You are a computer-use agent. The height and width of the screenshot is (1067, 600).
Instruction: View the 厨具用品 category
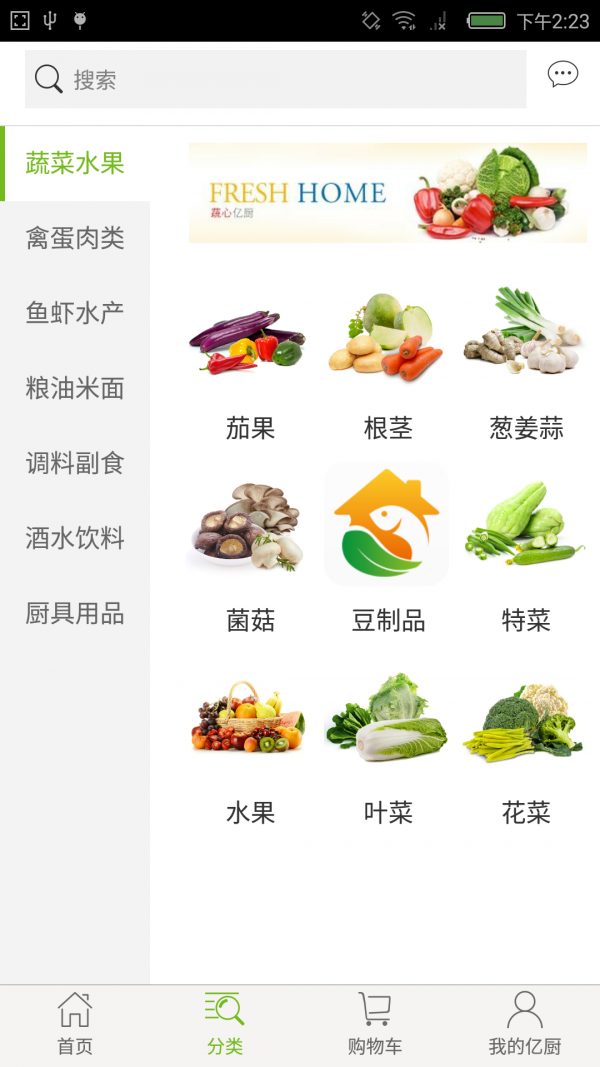tap(75, 613)
